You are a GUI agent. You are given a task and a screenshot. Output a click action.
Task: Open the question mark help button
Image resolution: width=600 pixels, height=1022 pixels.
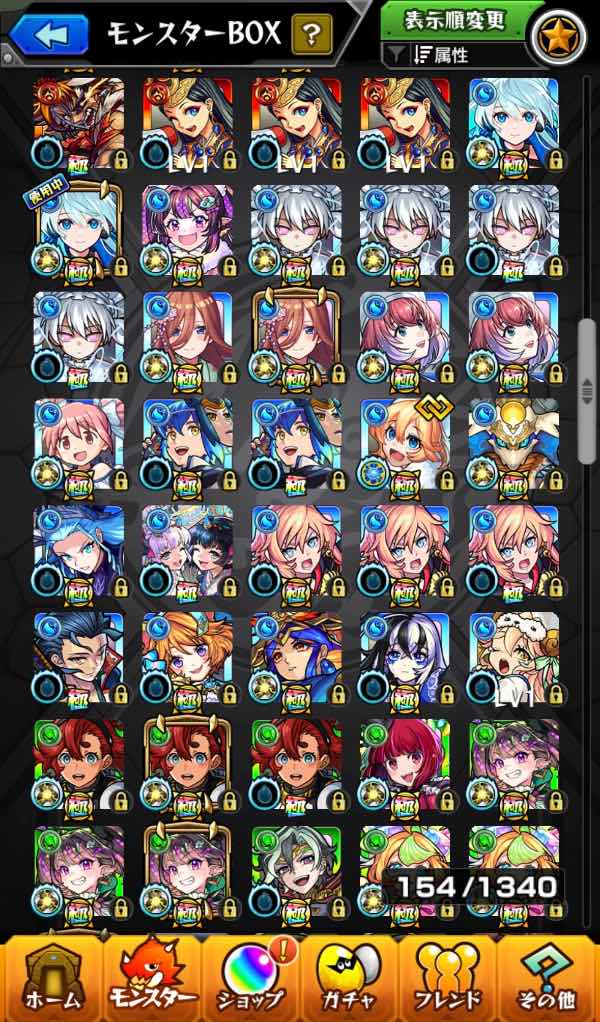[311, 36]
